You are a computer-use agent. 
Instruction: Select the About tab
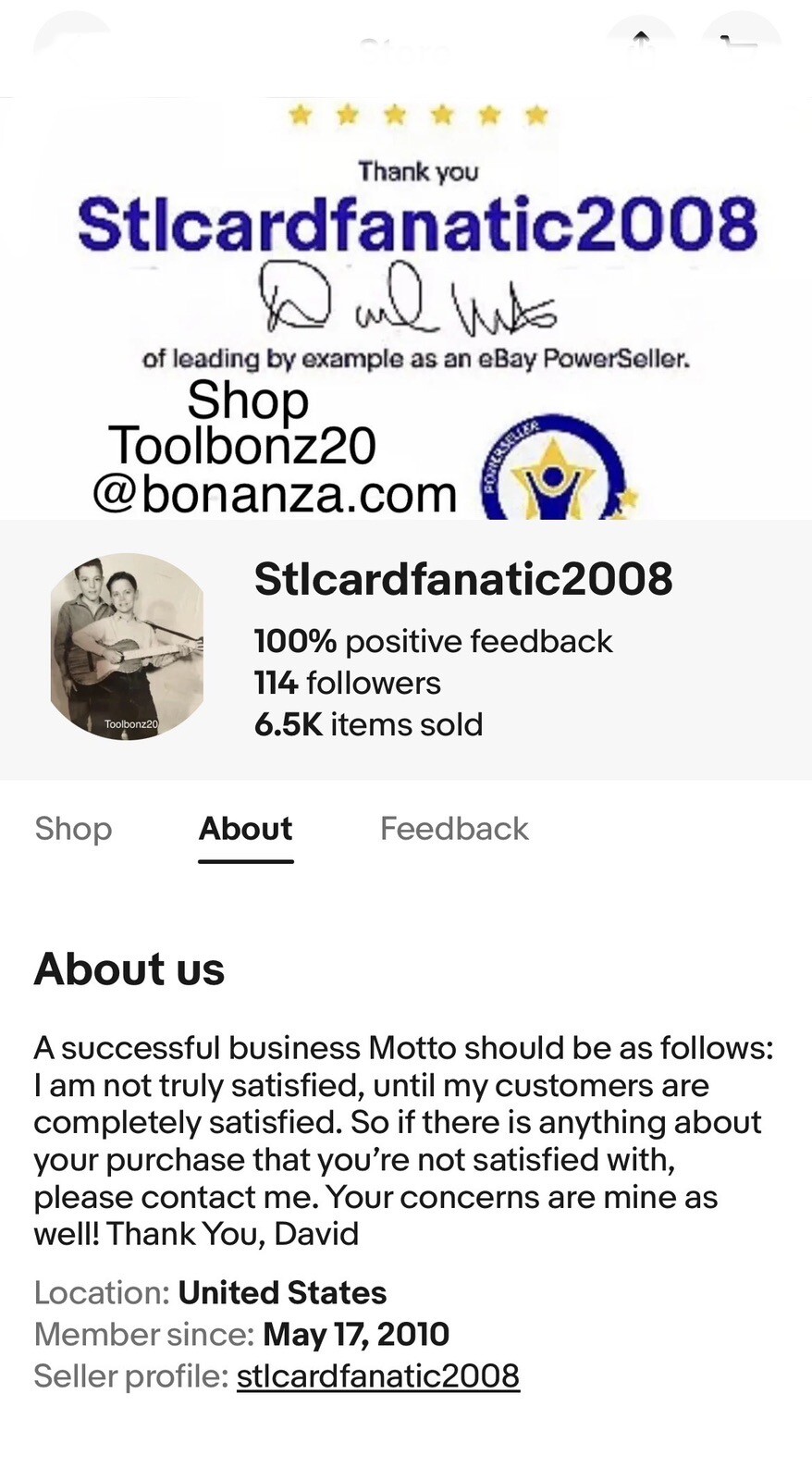click(245, 828)
